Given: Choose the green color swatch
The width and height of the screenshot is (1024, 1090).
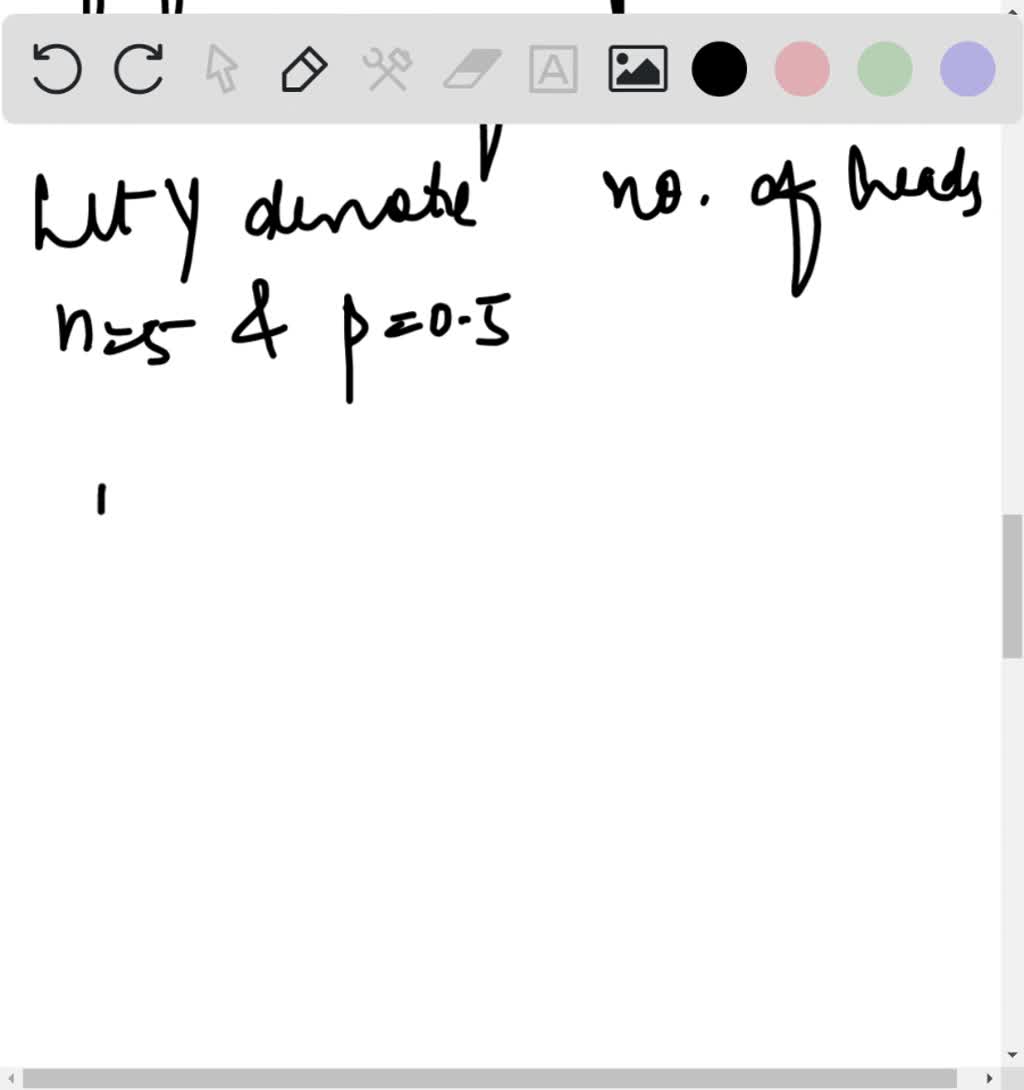Looking at the screenshot, I should (885, 70).
